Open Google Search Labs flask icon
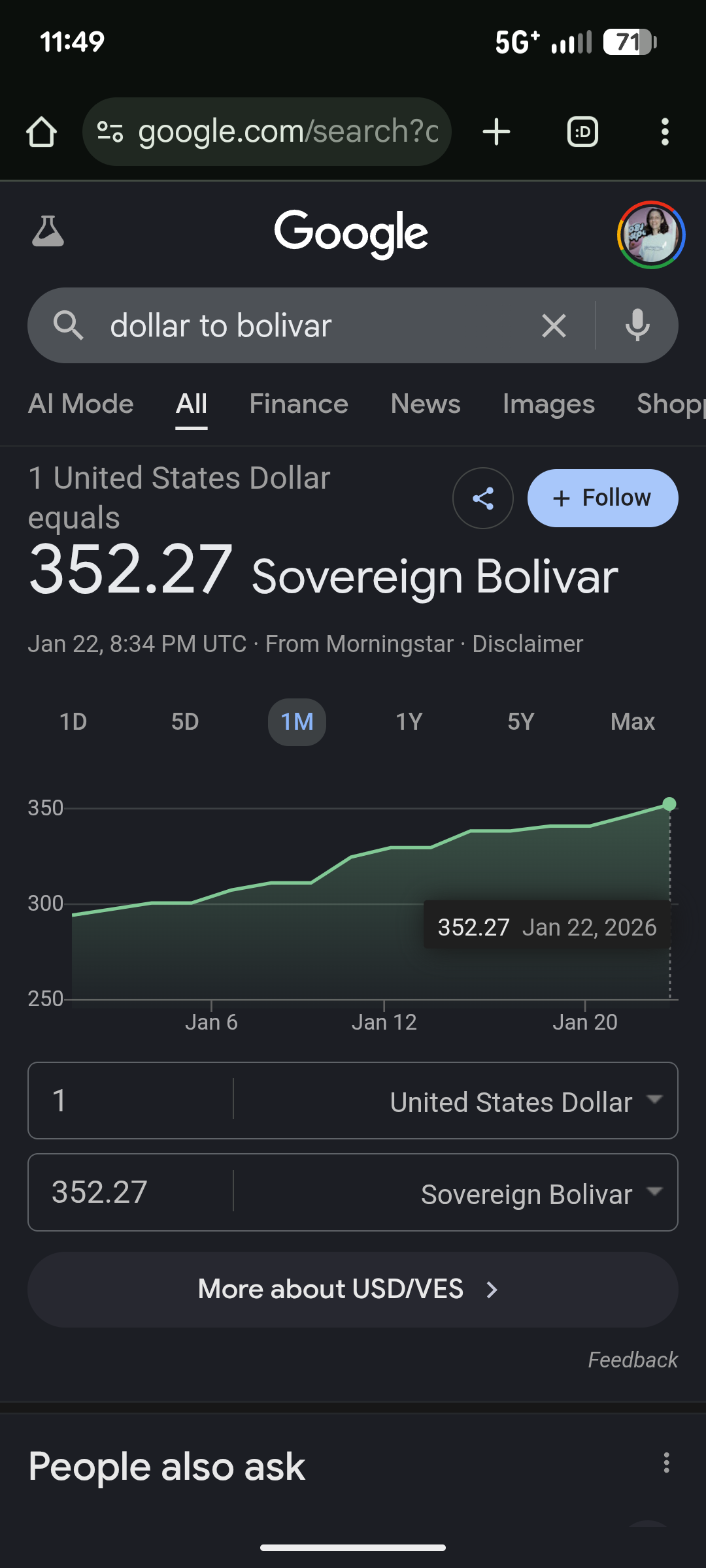 point(48,231)
